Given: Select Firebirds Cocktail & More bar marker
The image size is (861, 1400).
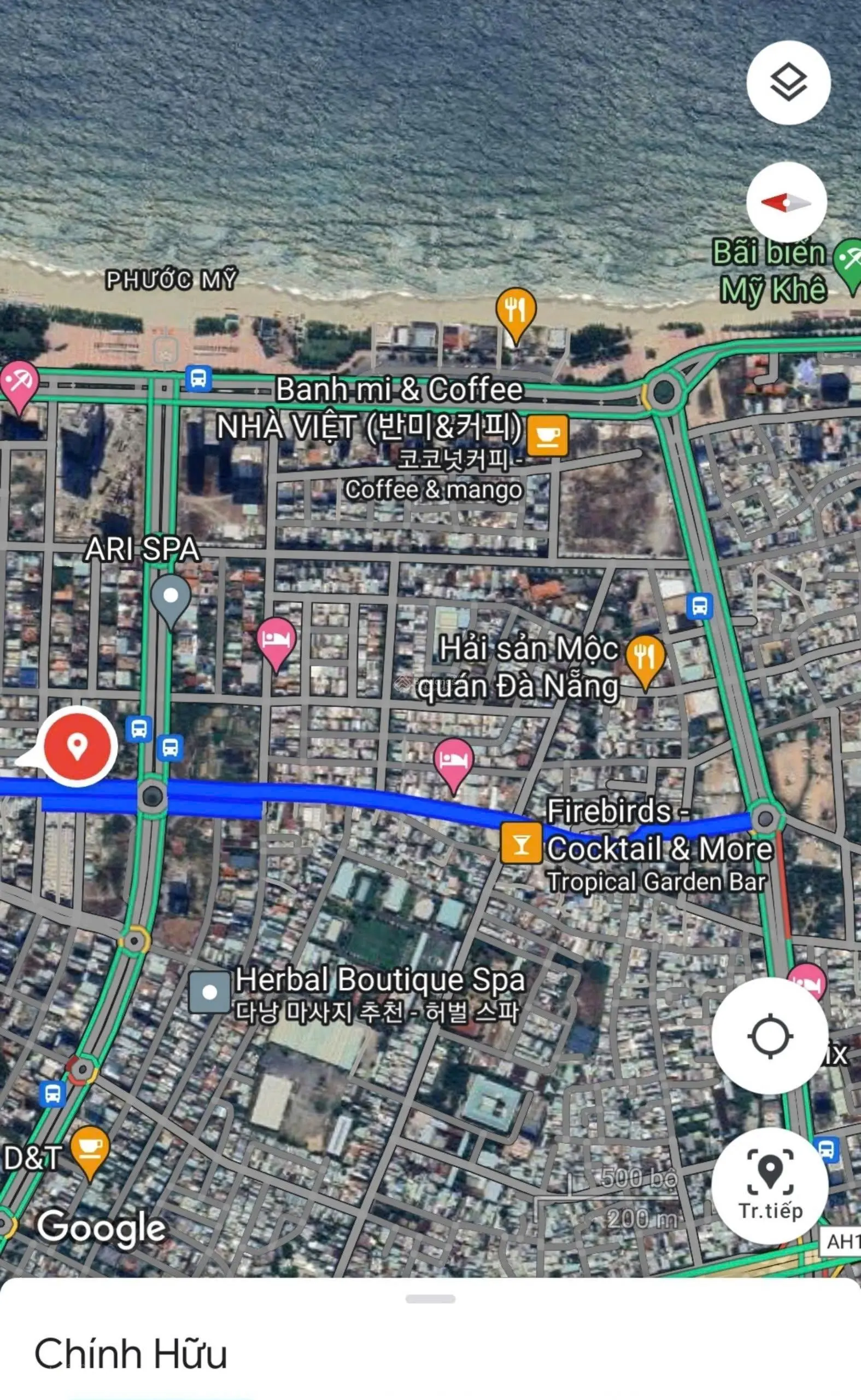Looking at the screenshot, I should coord(520,843).
